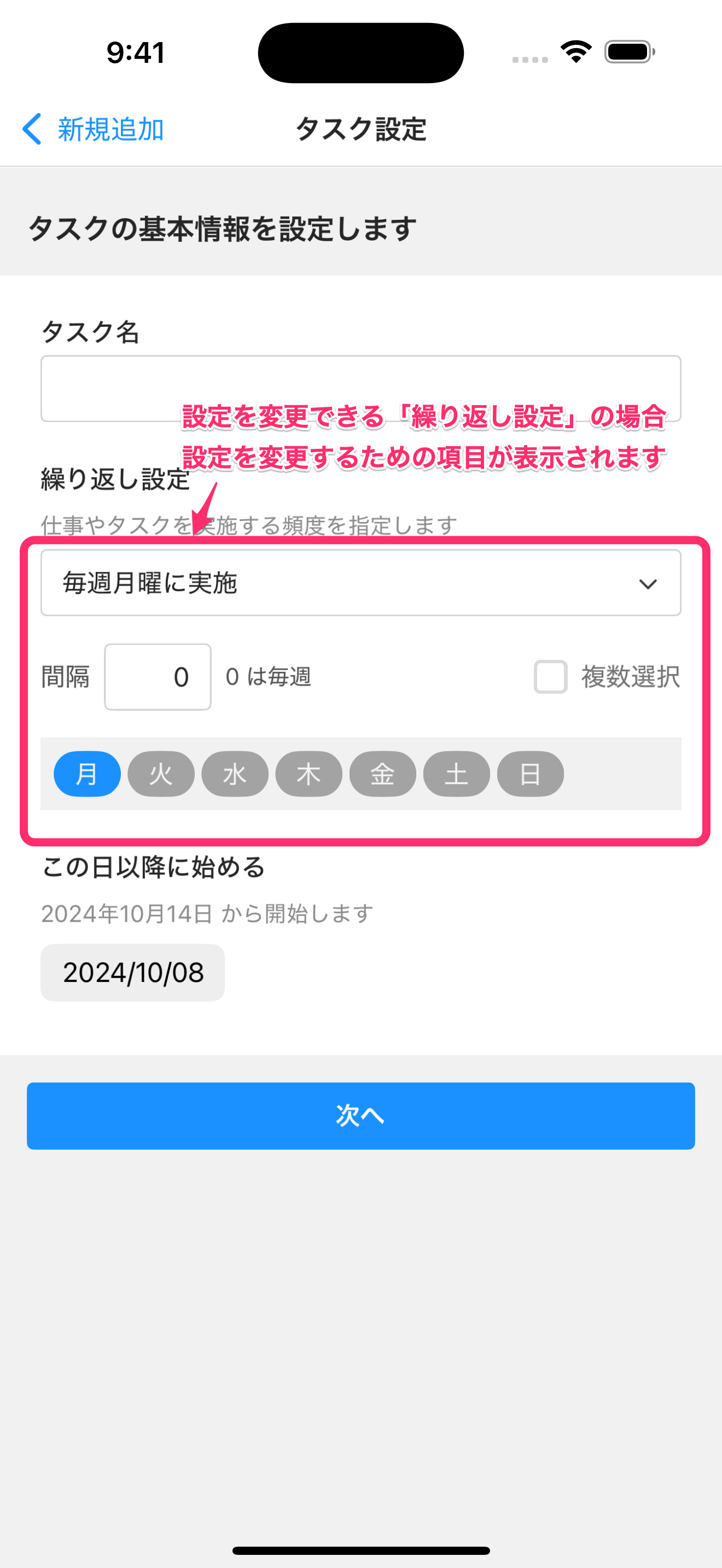
Task: Choose the 土 weekday chip
Action: [x=457, y=774]
